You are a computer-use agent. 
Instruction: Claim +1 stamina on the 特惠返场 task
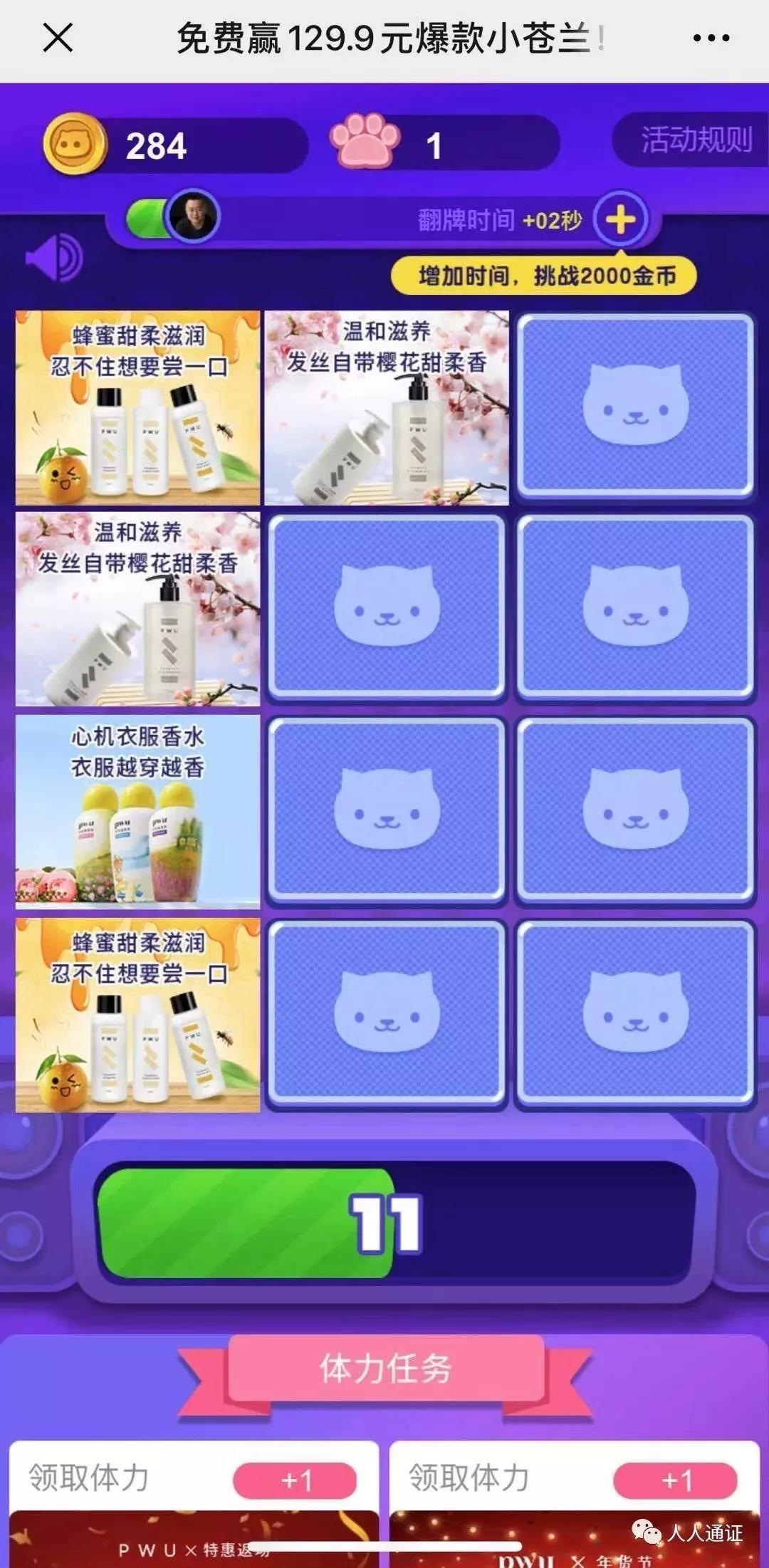click(295, 1480)
